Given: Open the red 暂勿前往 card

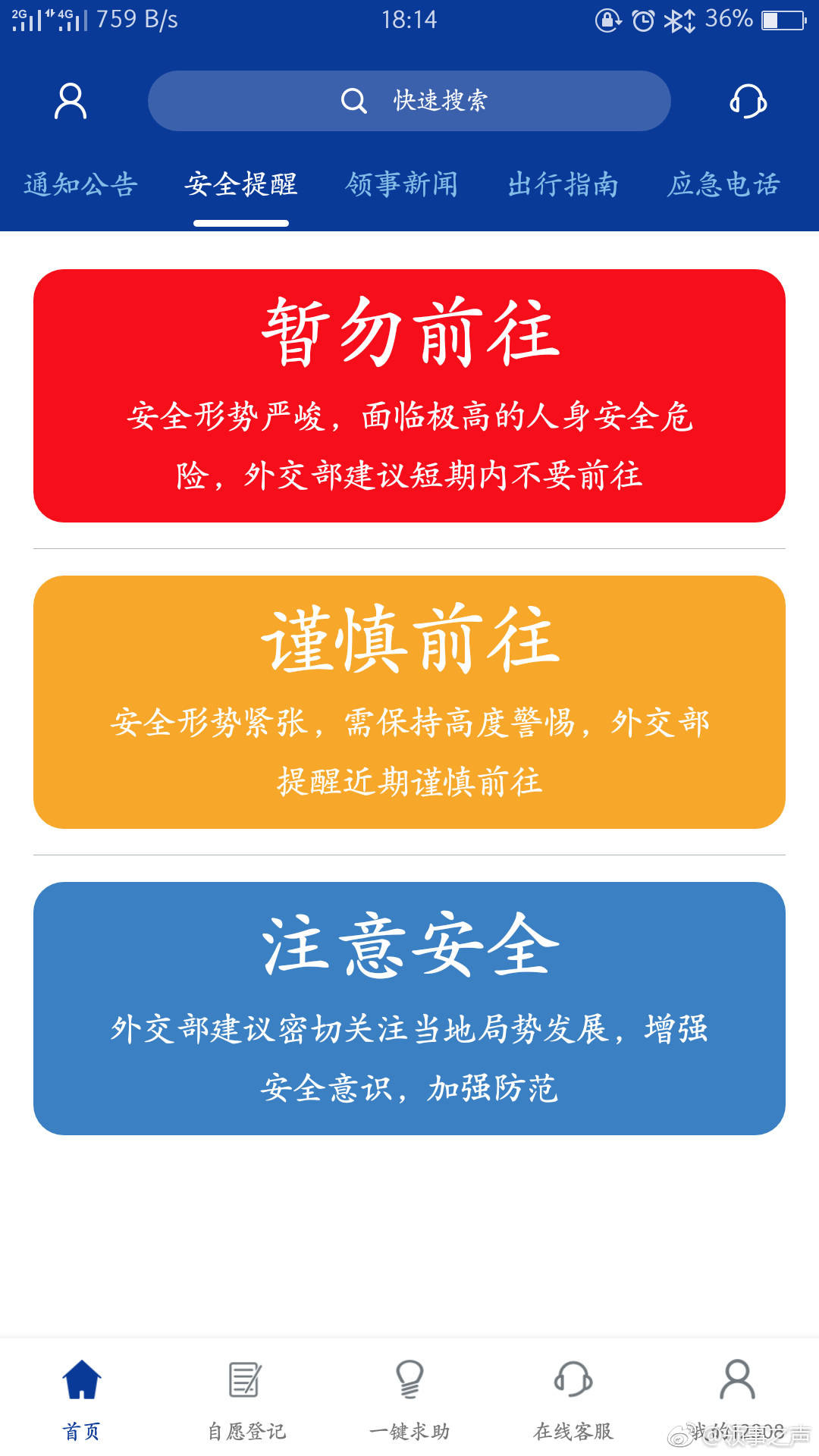Looking at the screenshot, I should tap(409, 395).
